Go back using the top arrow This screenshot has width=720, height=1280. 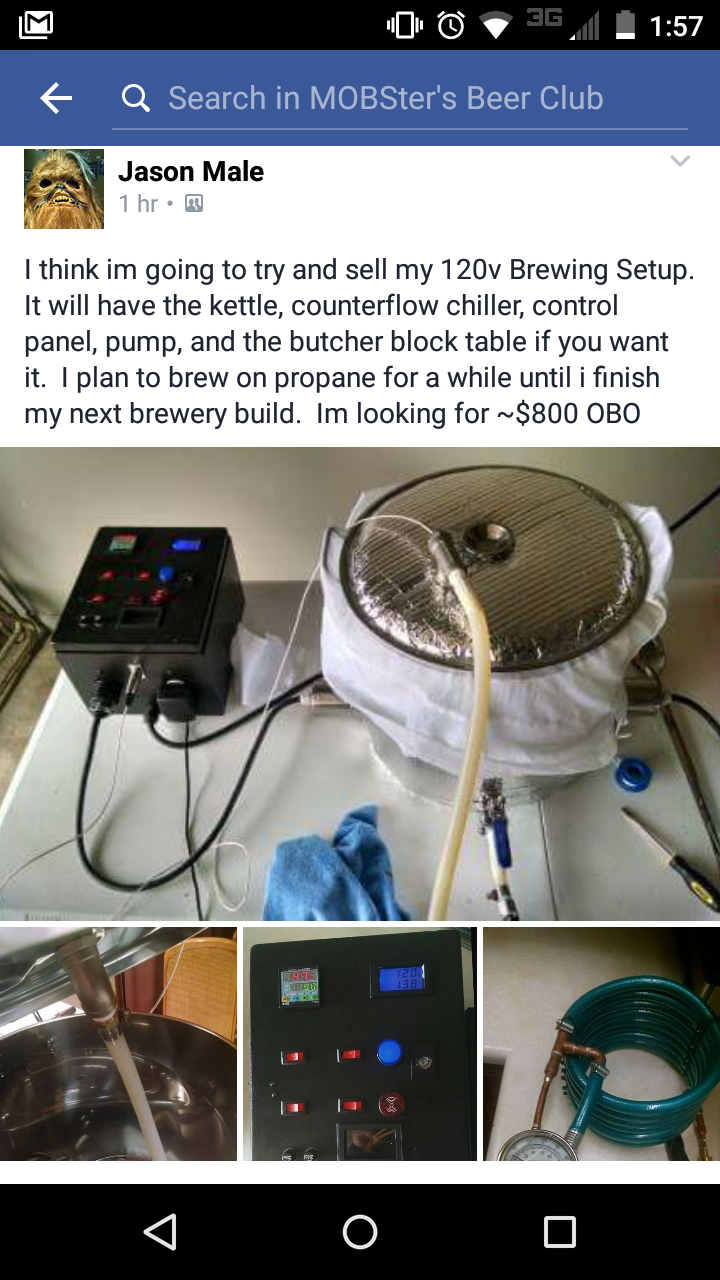[x=56, y=98]
